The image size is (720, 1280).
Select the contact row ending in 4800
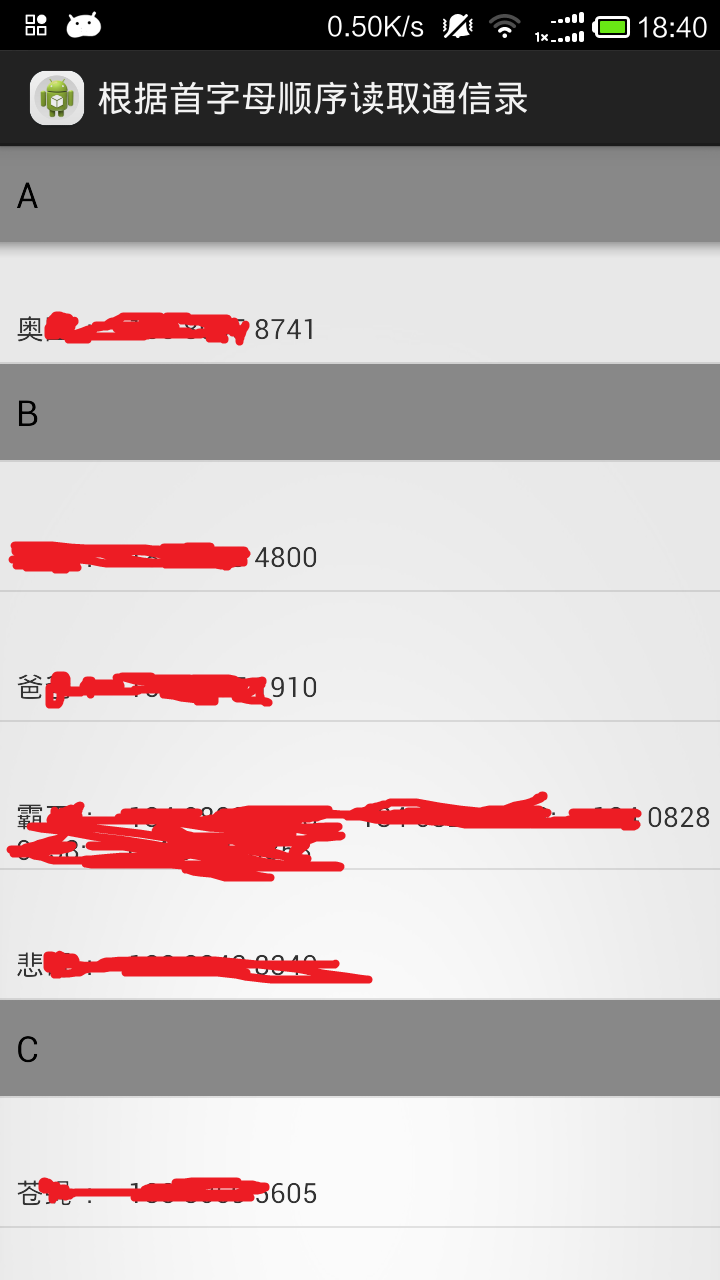click(360, 528)
